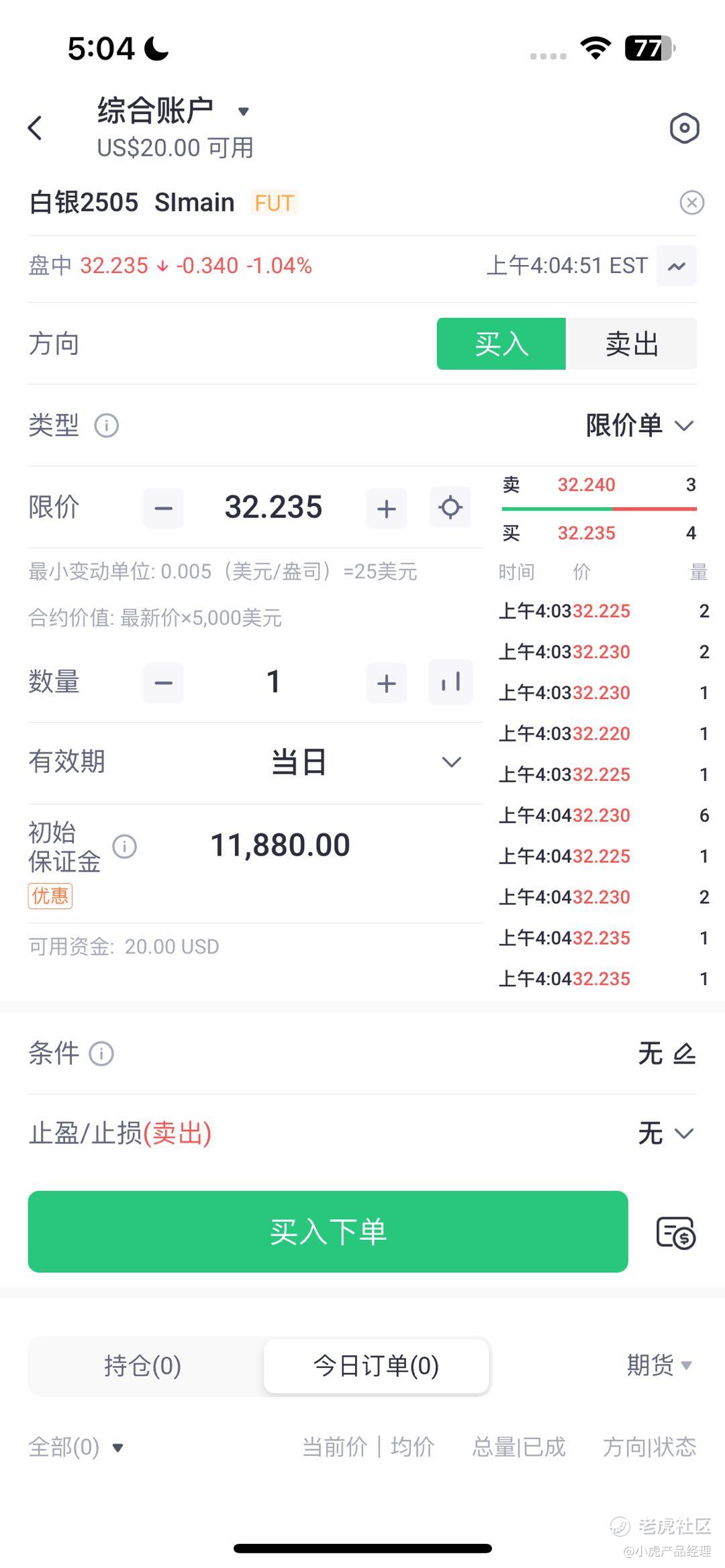
Task: Open the mini price chart icon
Action: pos(677,266)
